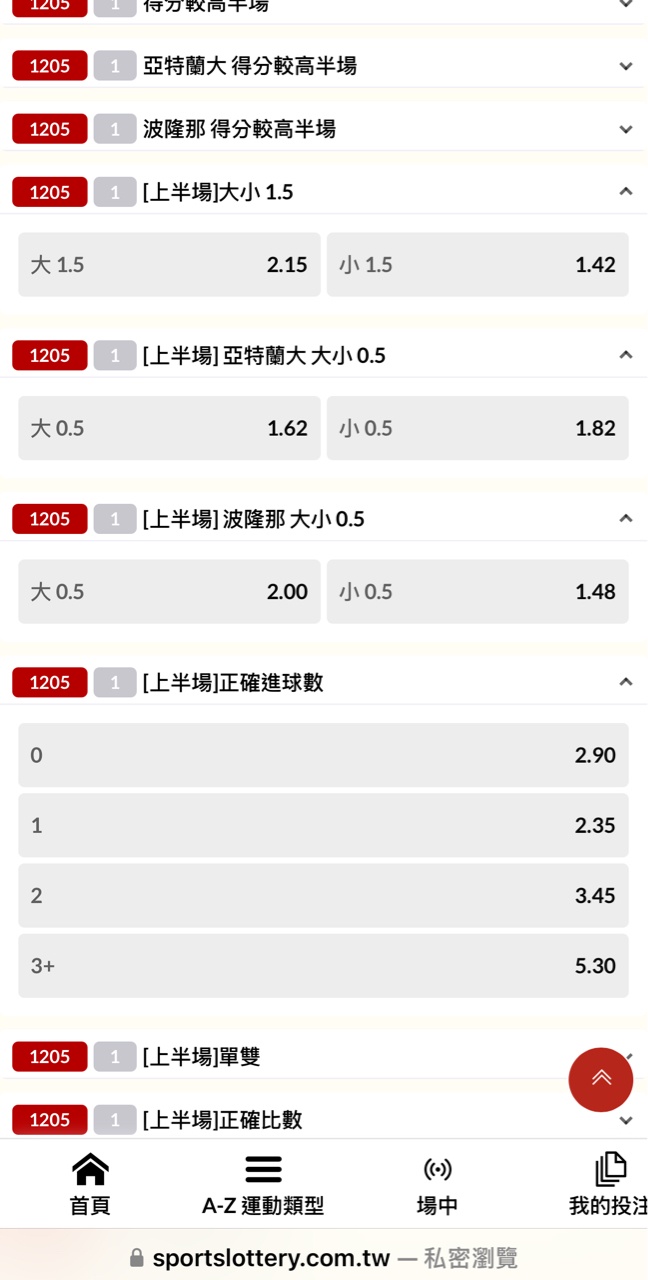Pick 小 0.5 at odds 1.82
Screen dimensions: 648x1280
[x=477, y=428]
